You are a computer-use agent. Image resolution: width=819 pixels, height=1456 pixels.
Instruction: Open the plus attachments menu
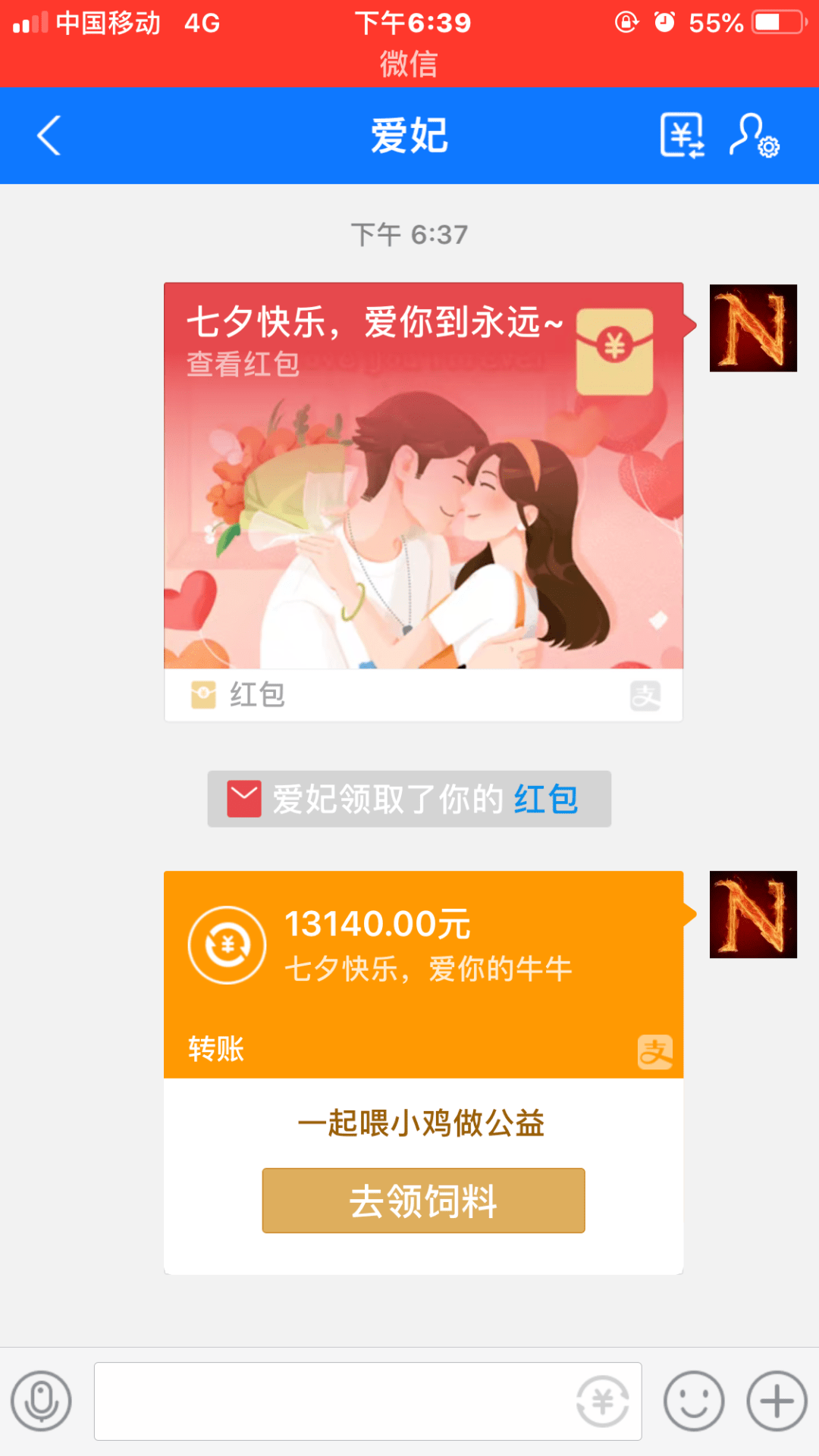pos(777,1401)
